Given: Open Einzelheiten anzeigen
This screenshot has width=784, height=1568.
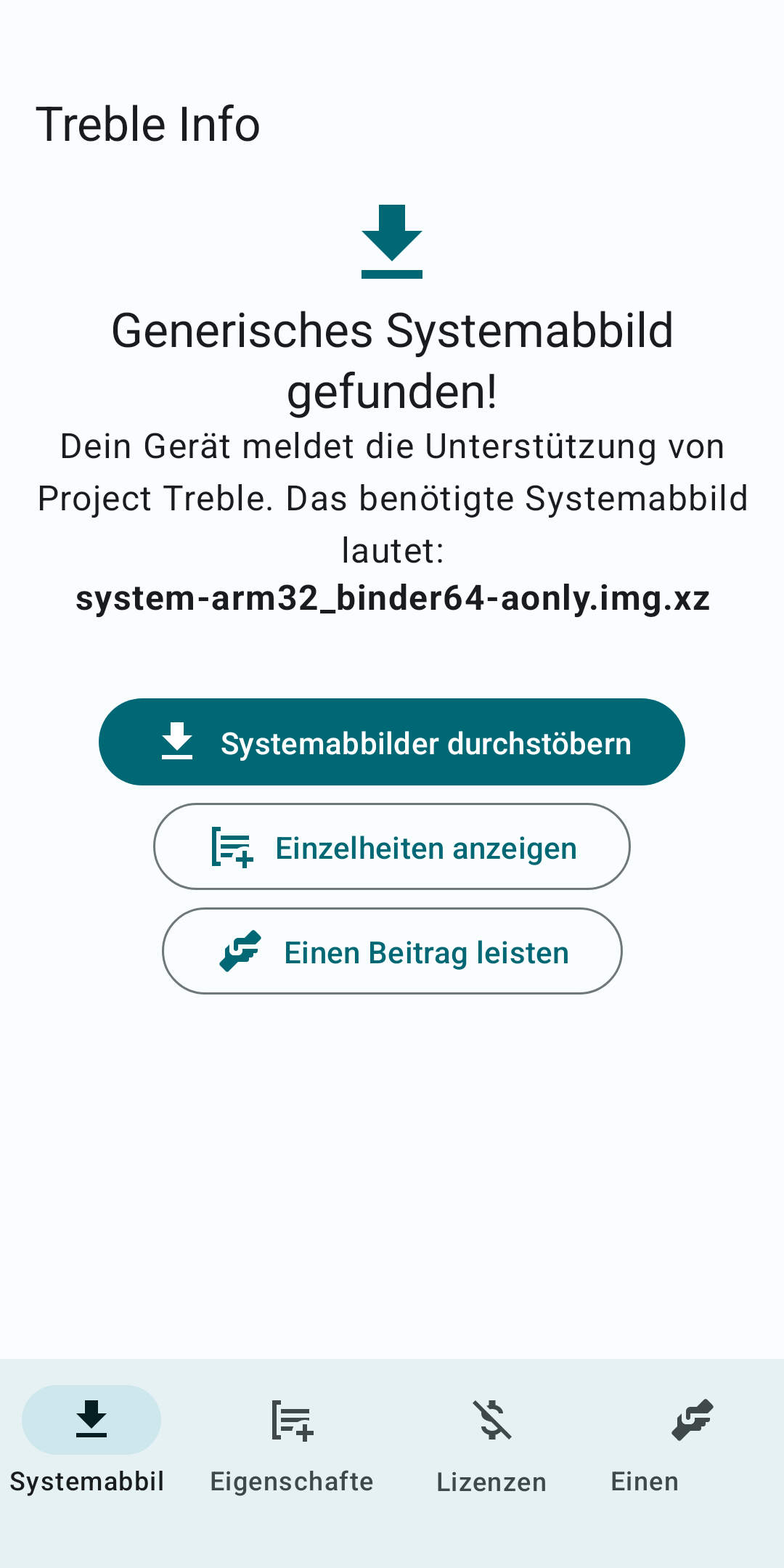Looking at the screenshot, I should 392,846.
